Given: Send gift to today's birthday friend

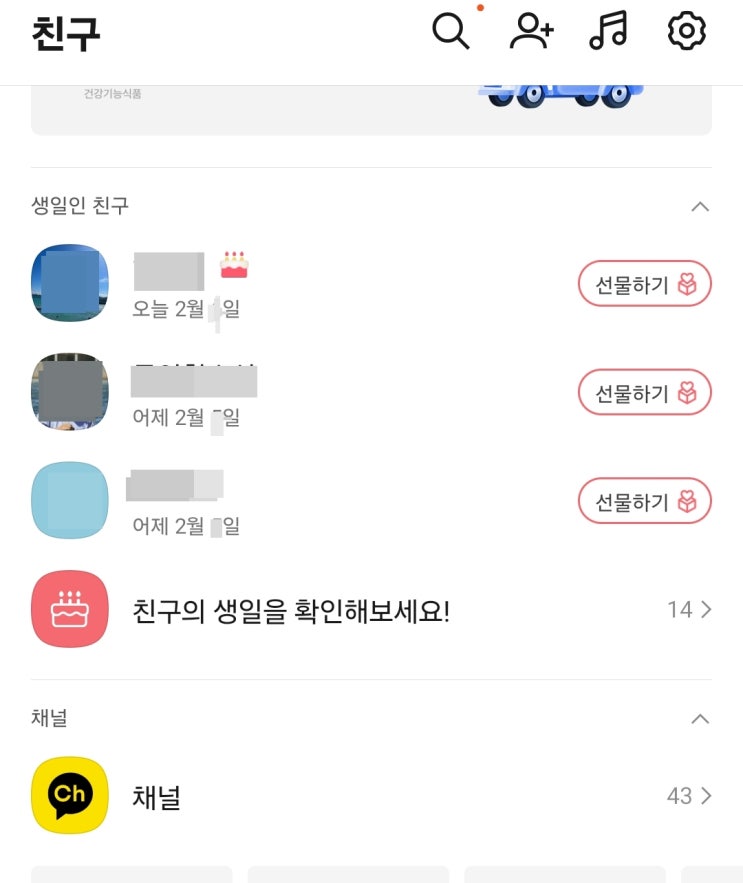Looking at the screenshot, I should click(x=644, y=285).
